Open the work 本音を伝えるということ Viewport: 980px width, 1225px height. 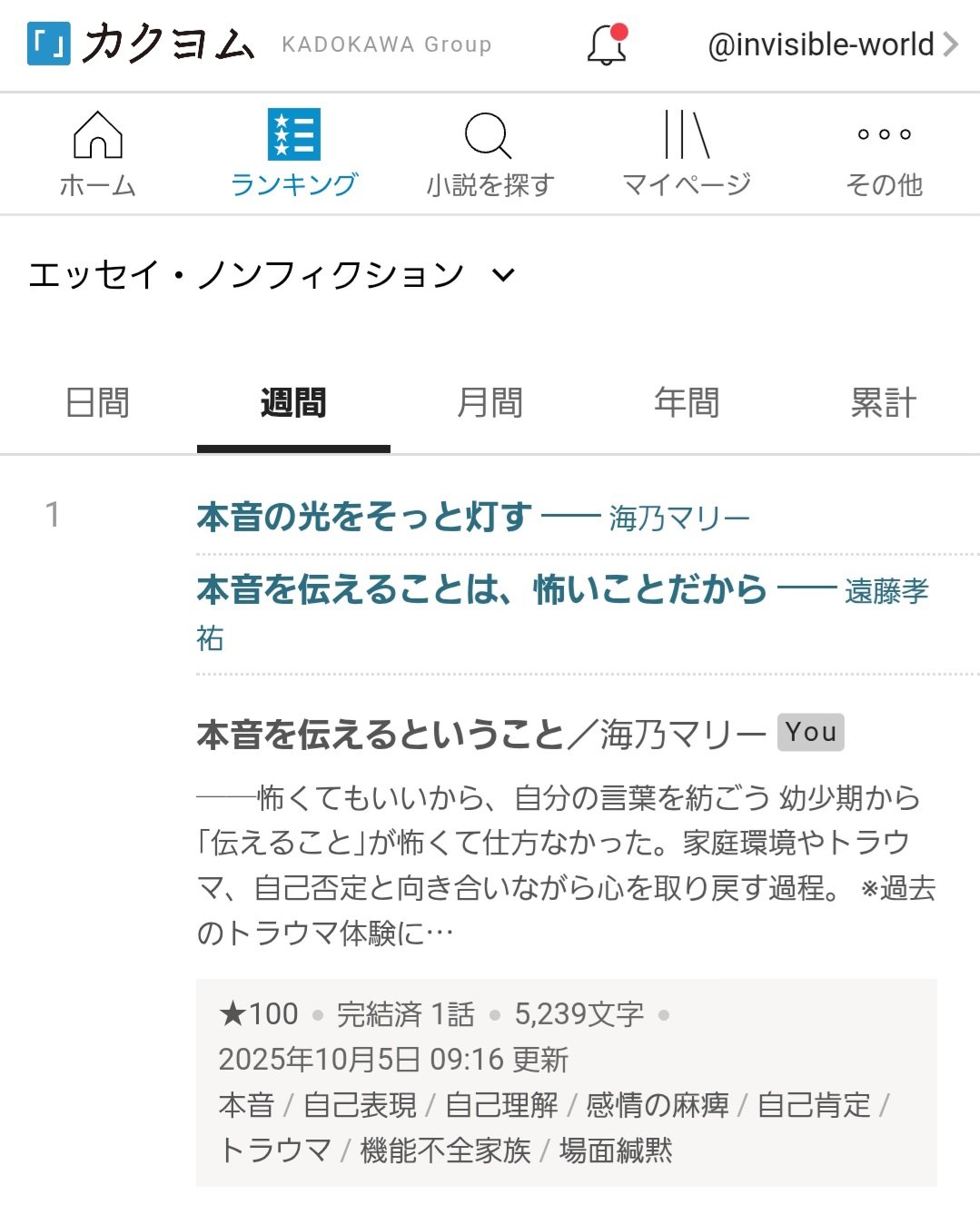click(x=380, y=734)
